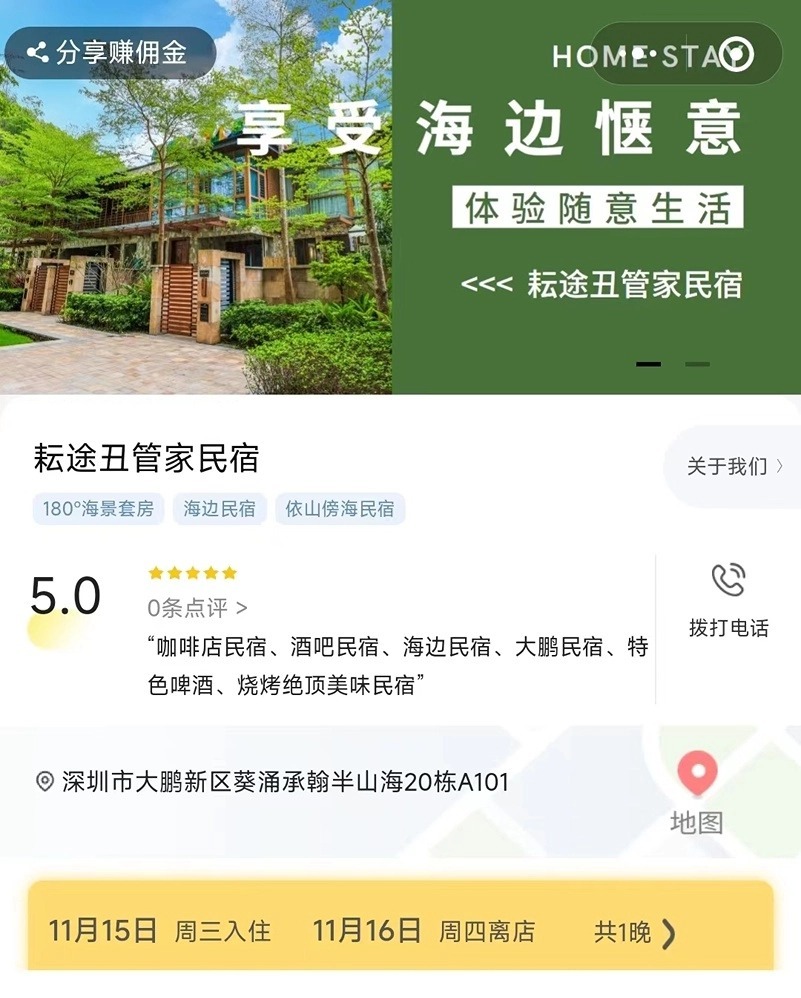Image resolution: width=801 pixels, height=998 pixels.
Task: Tap the mini-program capsule close circle
Action: [736, 54]
